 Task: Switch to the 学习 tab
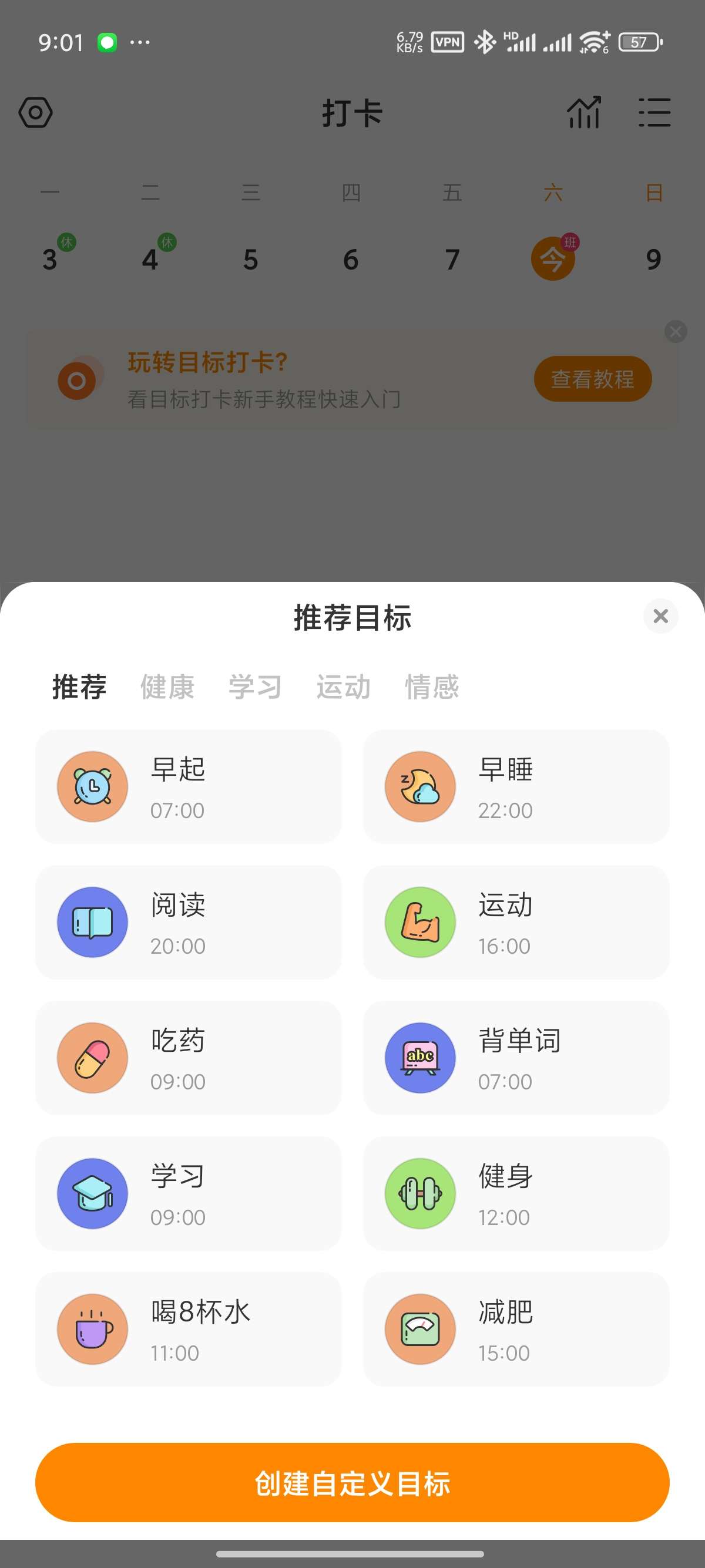click(x=255, y=687)
